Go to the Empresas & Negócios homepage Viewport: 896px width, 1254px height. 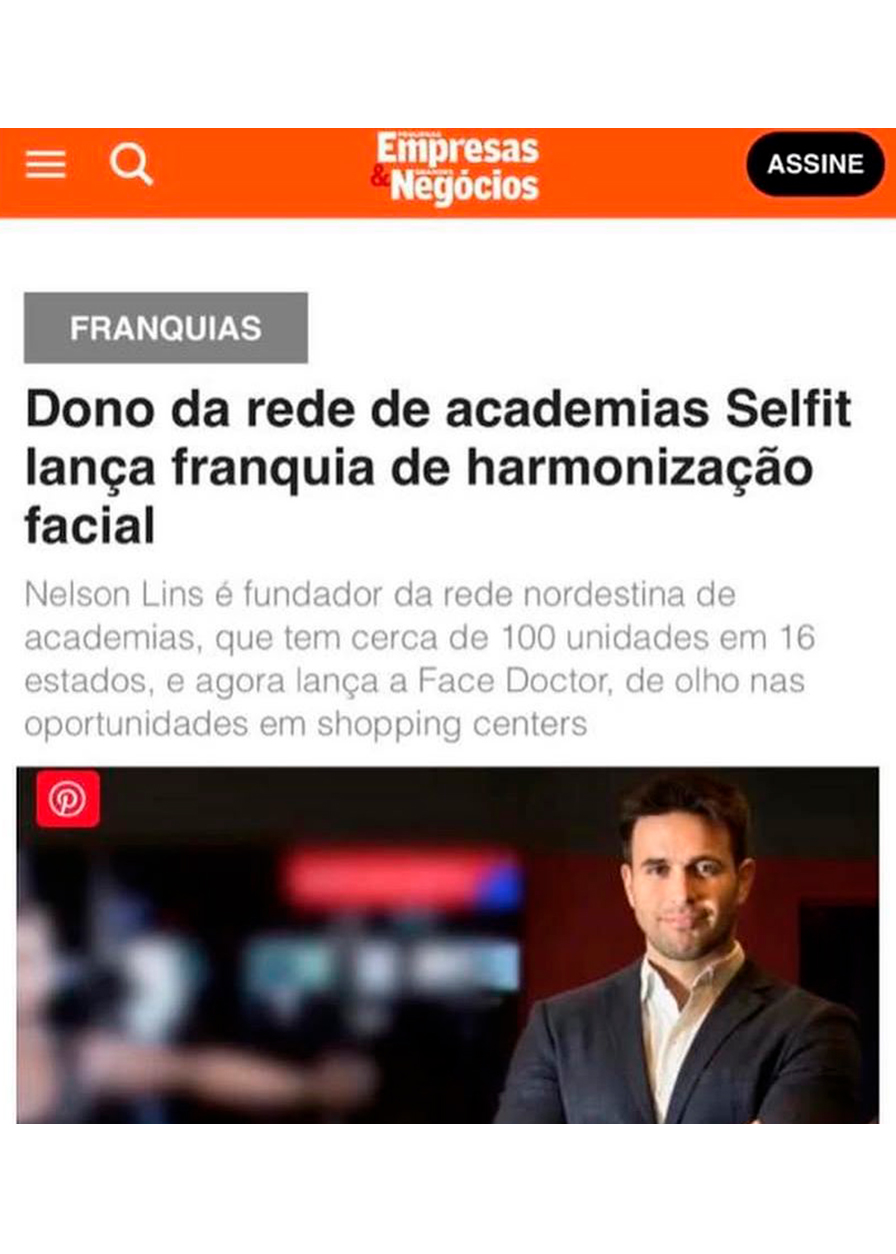click(x=455, y=168)
